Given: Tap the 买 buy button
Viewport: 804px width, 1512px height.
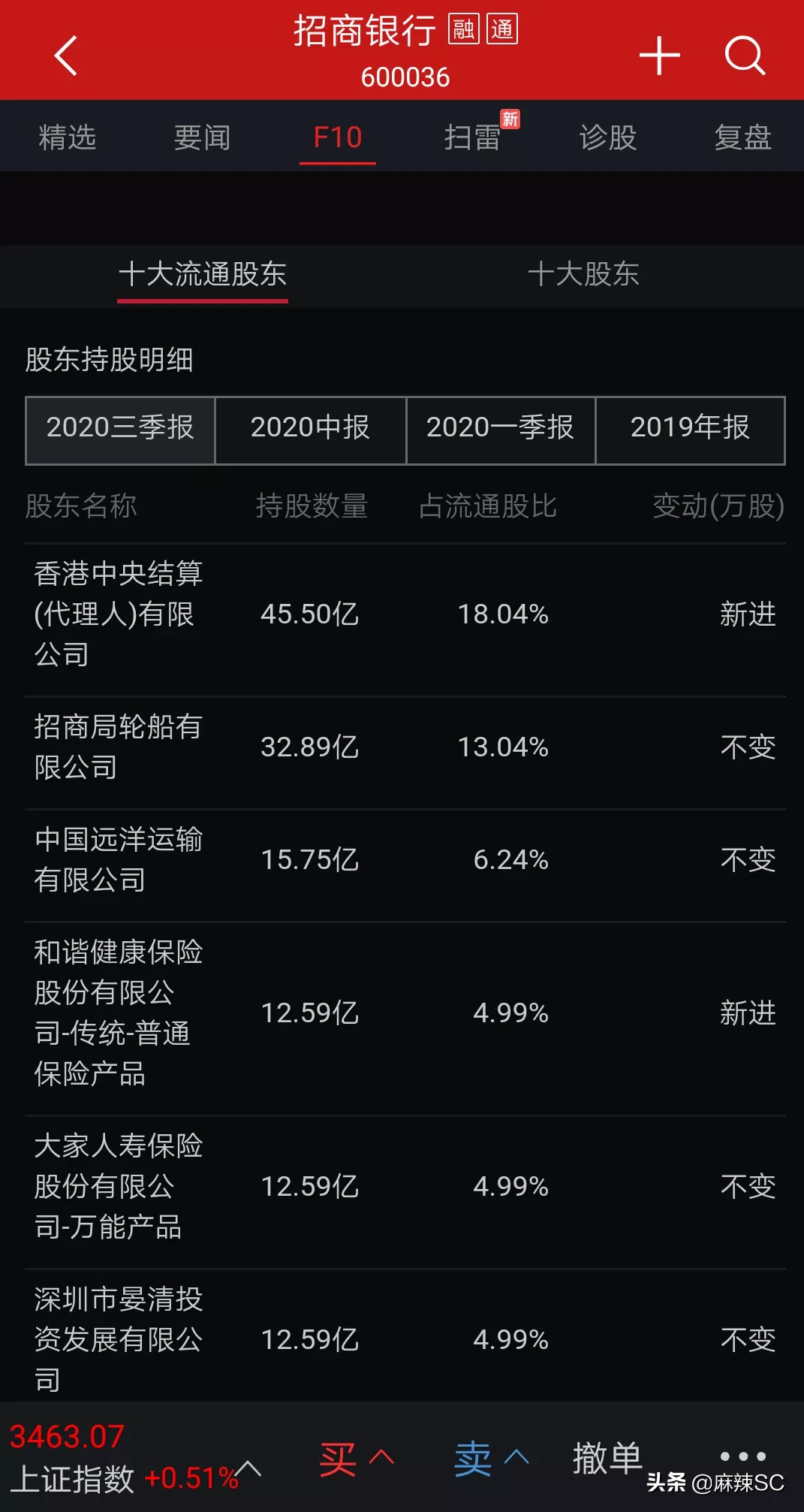Looking at the screenshot, I should [x=356, y=1459].
